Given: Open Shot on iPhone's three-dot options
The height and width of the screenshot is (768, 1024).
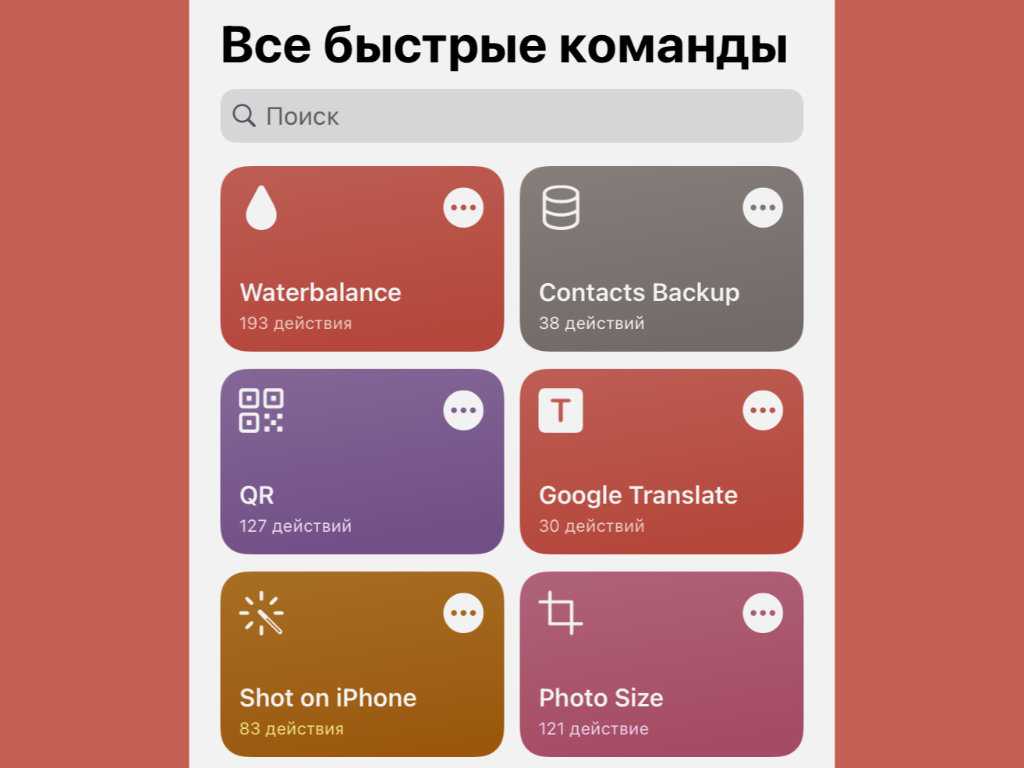Looking at the screenshot, I should tap(463, 612).
